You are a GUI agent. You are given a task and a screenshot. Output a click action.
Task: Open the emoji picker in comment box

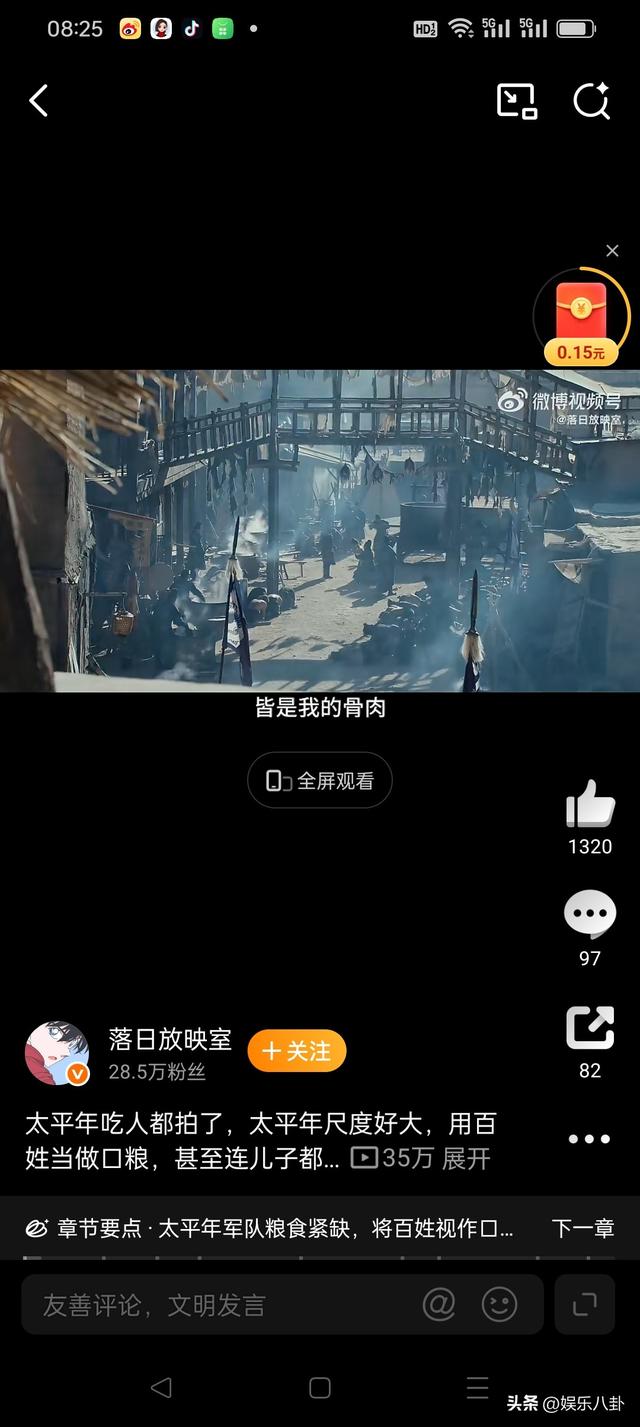tap(500, 1304)
